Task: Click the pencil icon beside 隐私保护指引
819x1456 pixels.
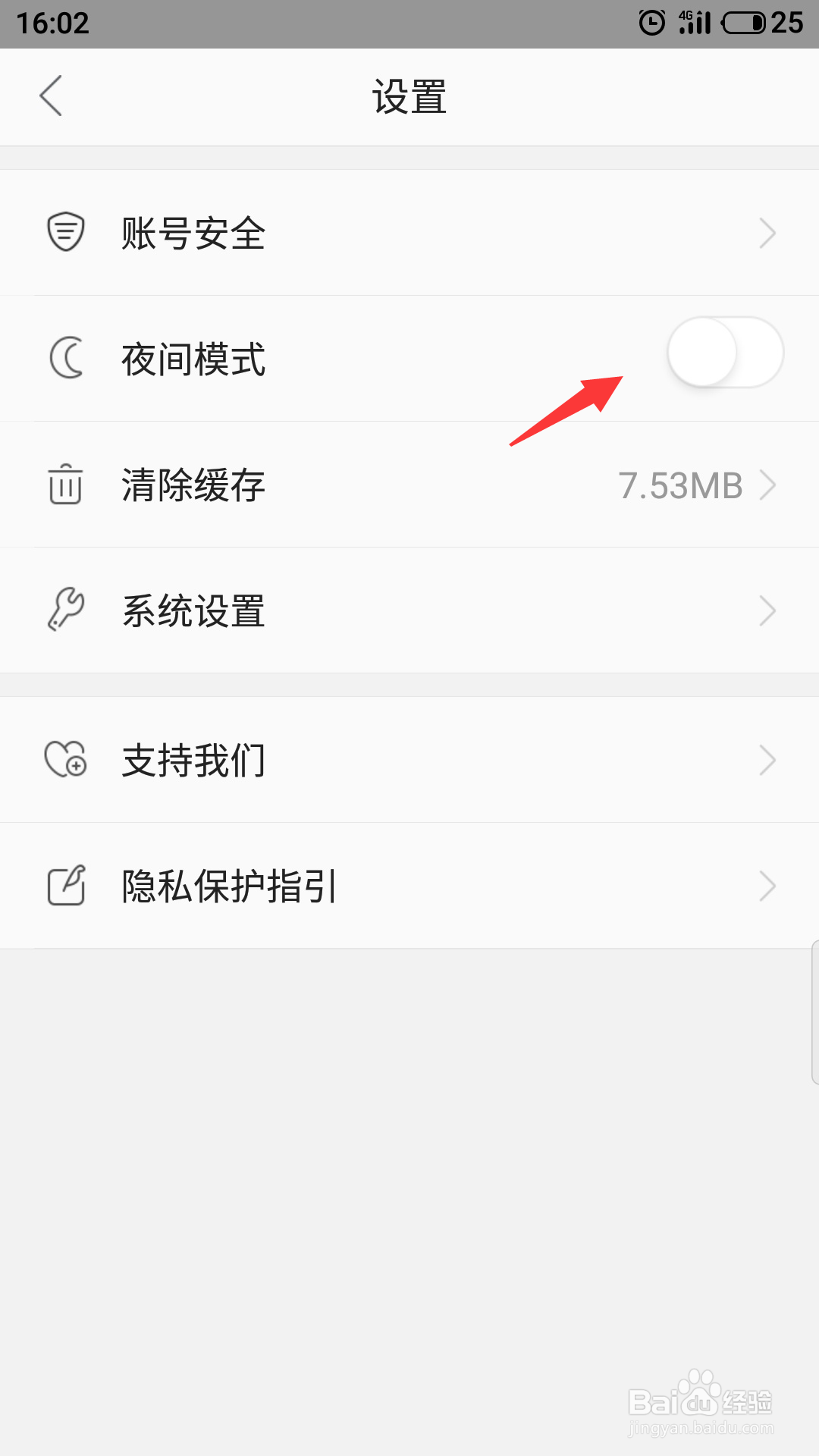Action: pos(64,885)
